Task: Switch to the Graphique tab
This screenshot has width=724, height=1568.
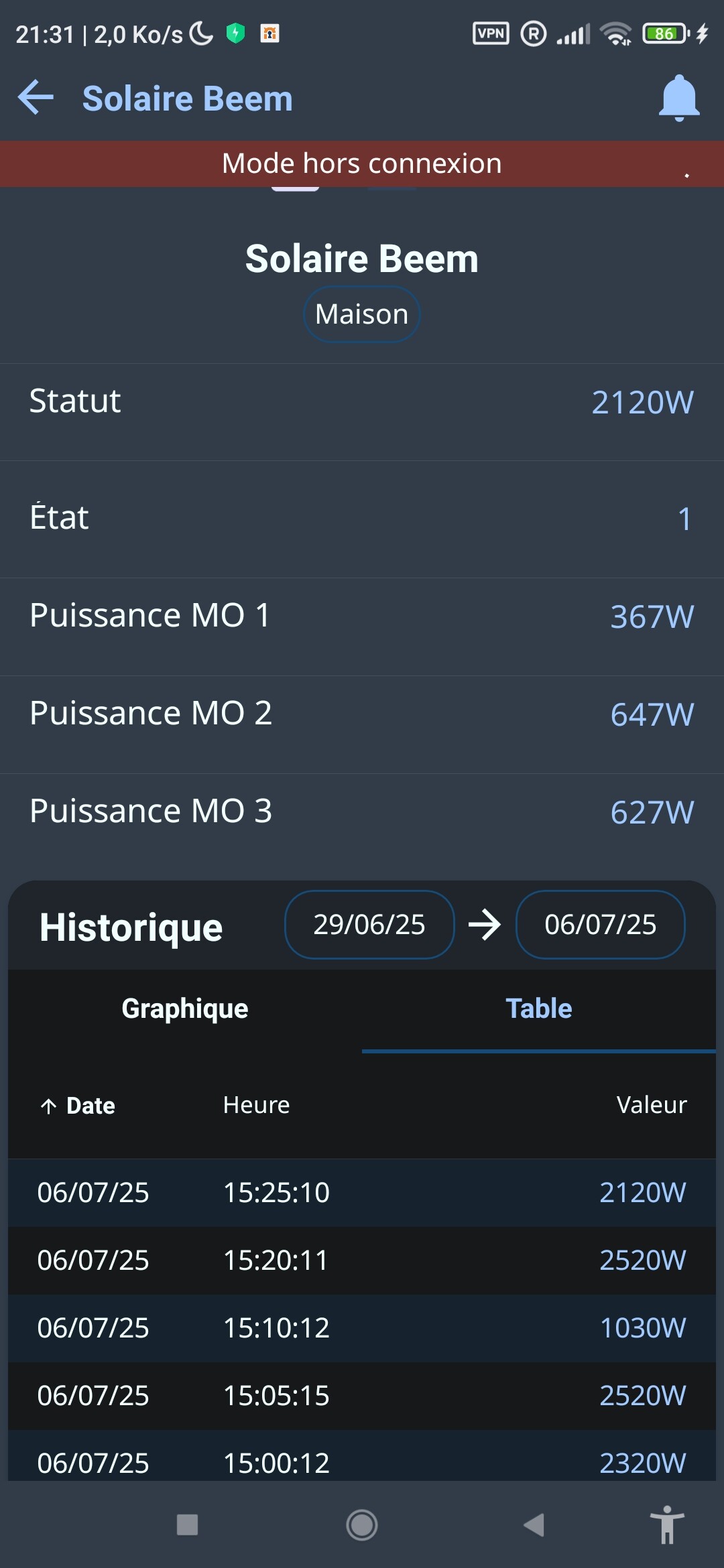Action: [x=185, y=1009]
